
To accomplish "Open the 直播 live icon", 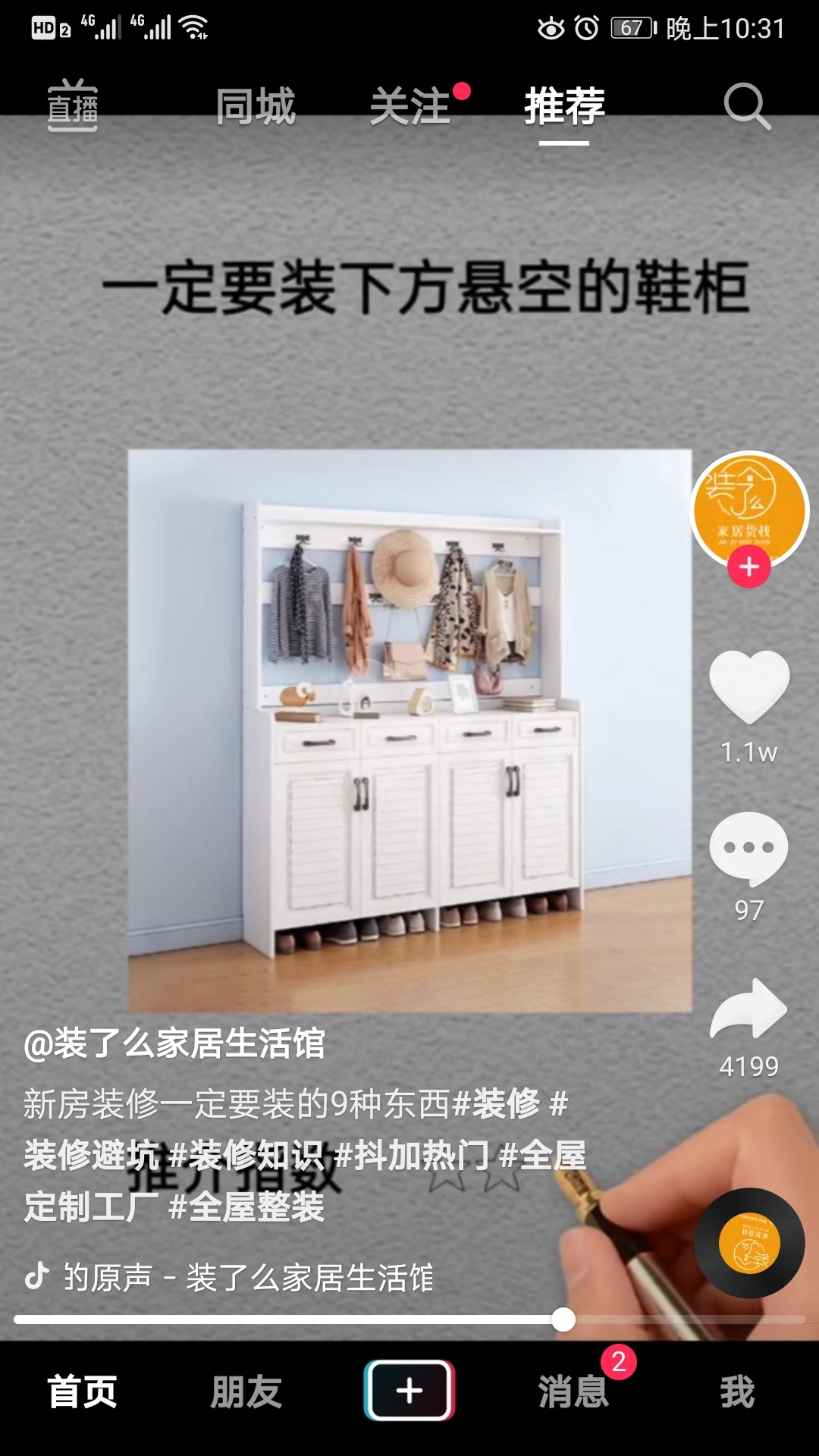I will coord(73,106).
